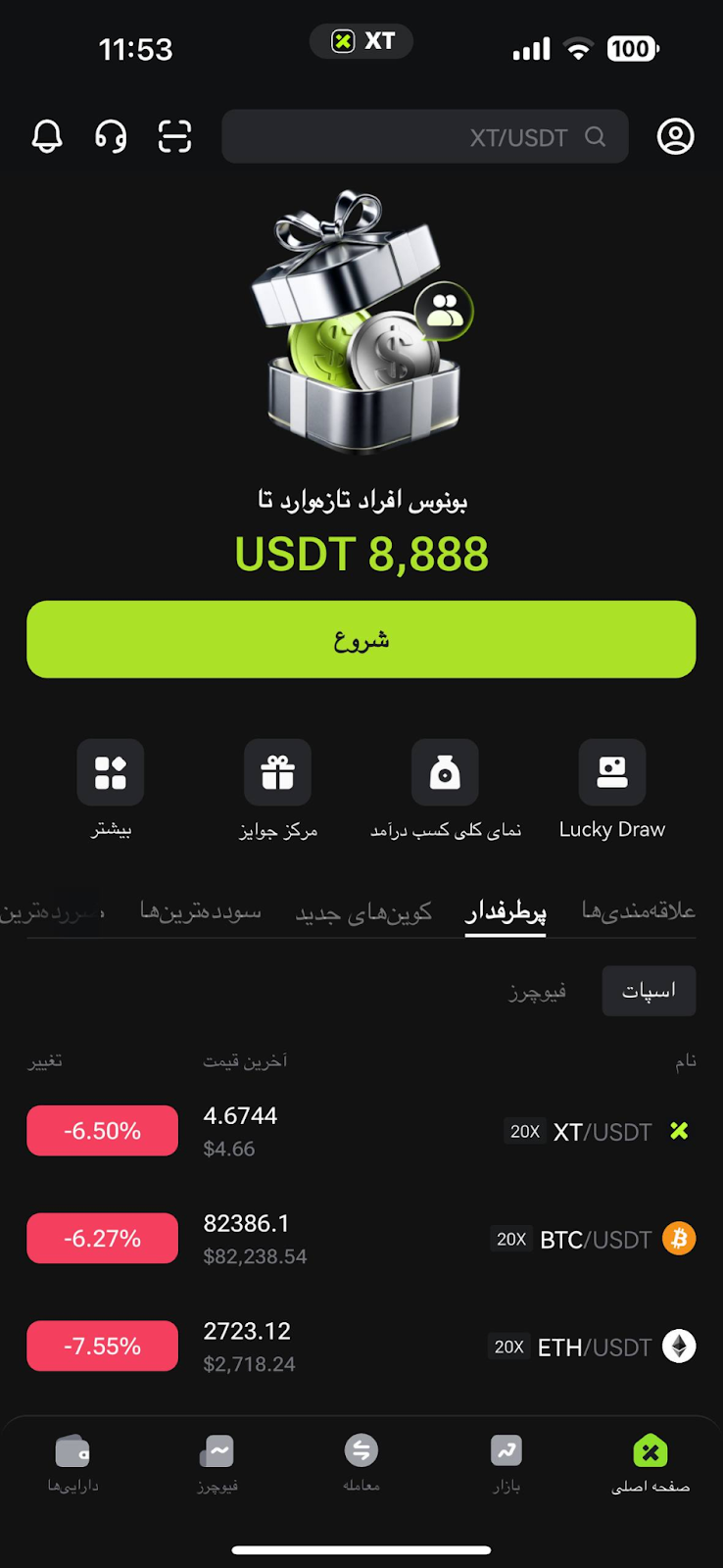Open customer support headset icon
The width and height of the screenshot is (723, 1568).
(x=111, y=136)
